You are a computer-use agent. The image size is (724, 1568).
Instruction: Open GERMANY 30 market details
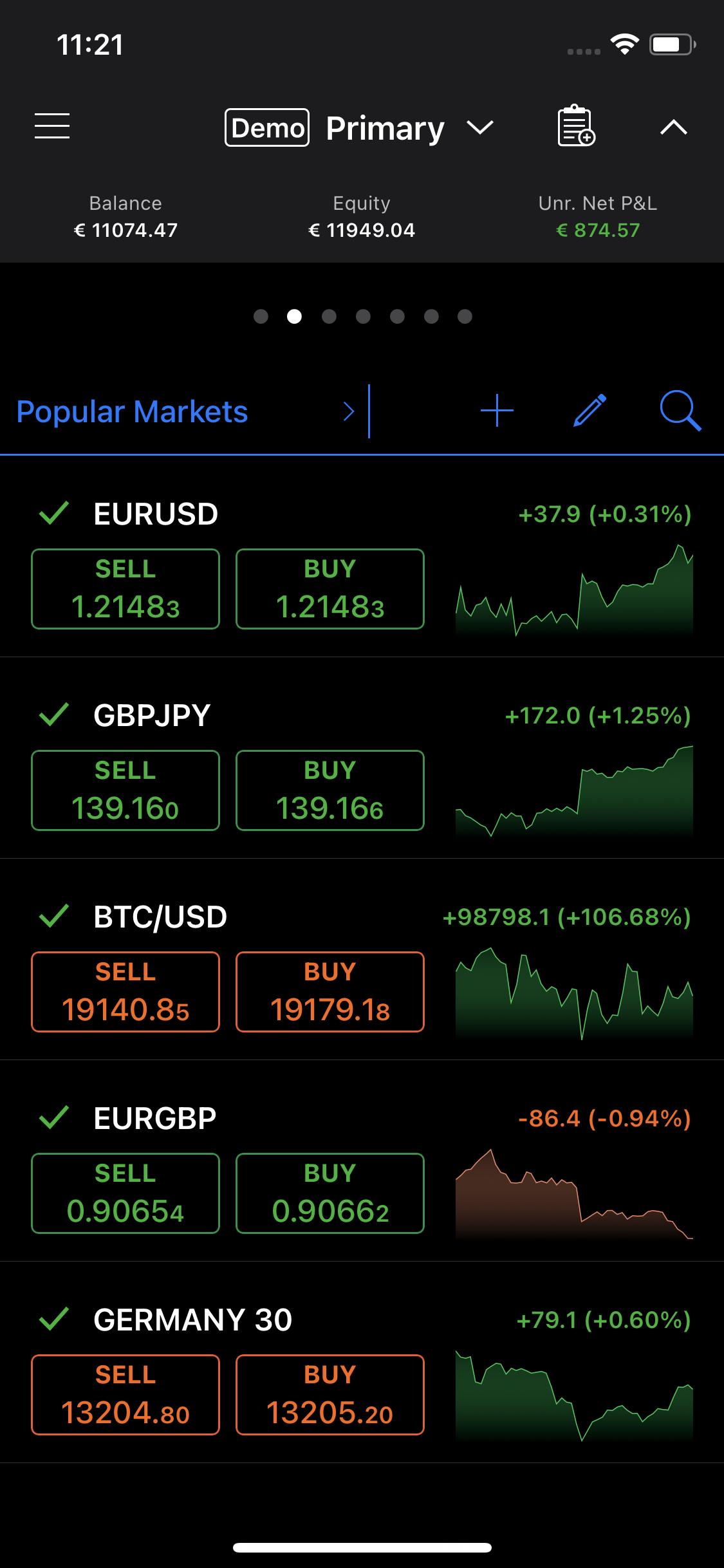coord(193,1320)
